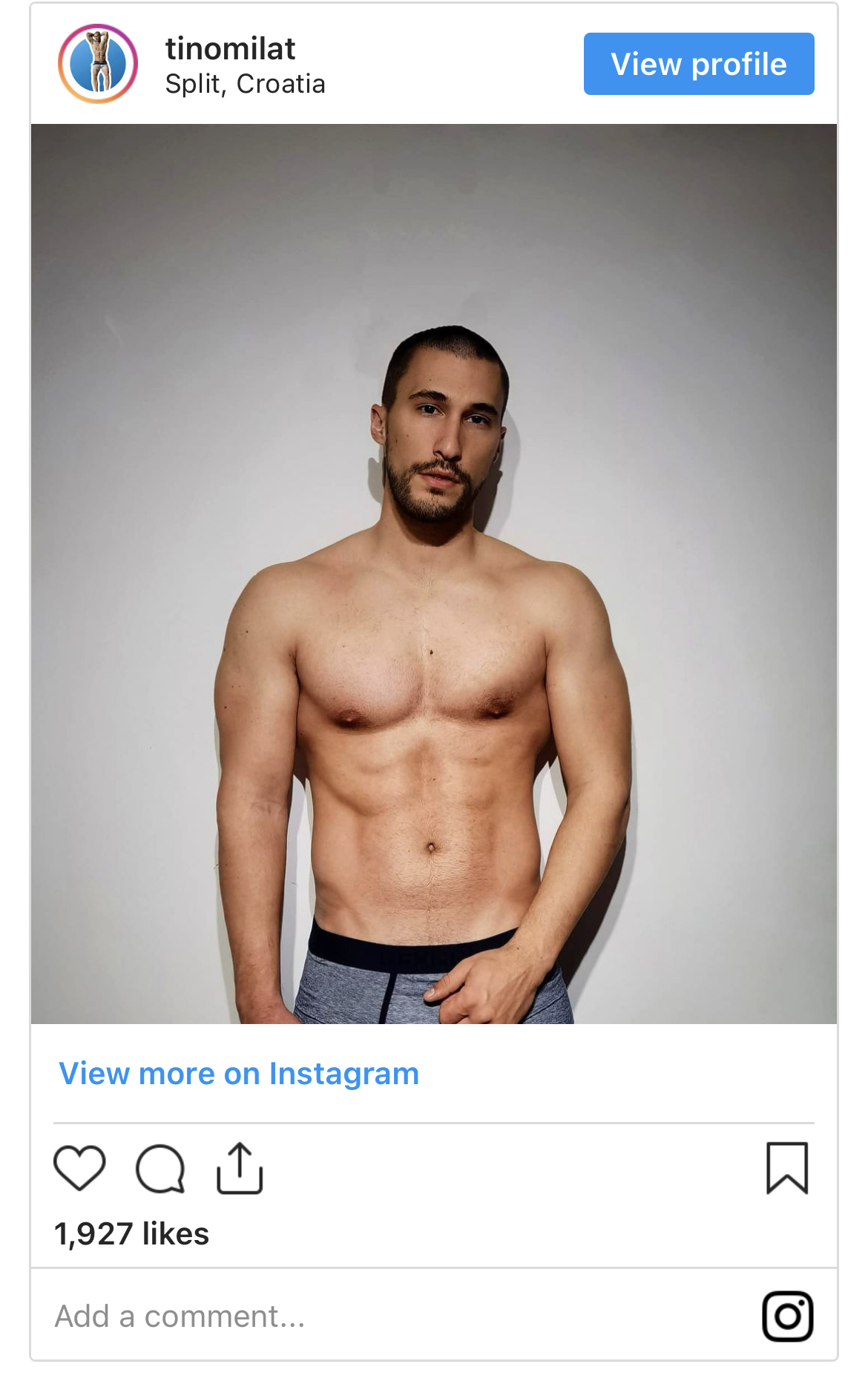Image resolution: width=868 pixels, height=1384 pixels.
Task: Follow the View more on Instagram link
Action: [x=239, y=1073]
